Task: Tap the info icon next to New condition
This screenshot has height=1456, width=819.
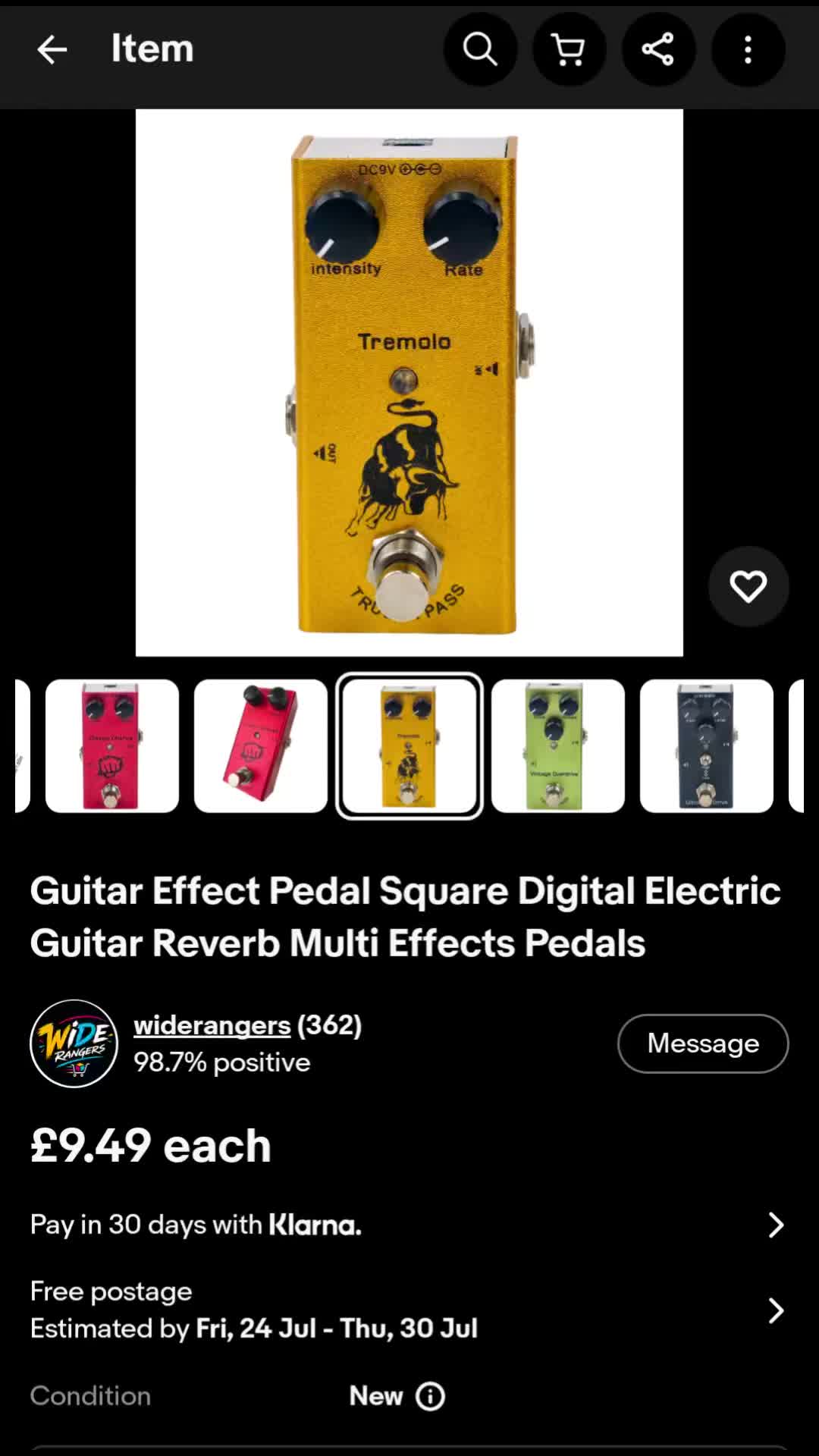Action: click(x=431, y=1396)
